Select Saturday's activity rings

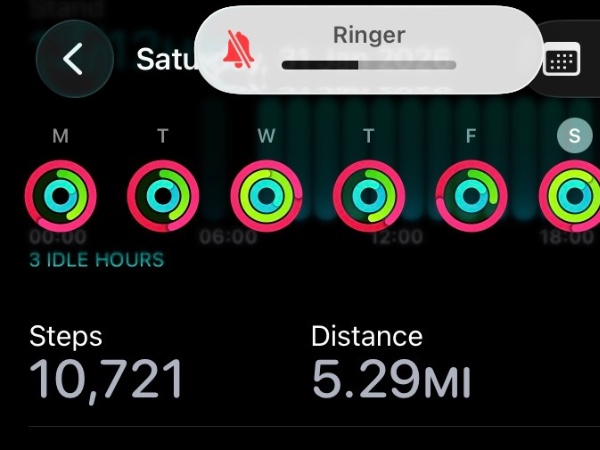(573, 197)
